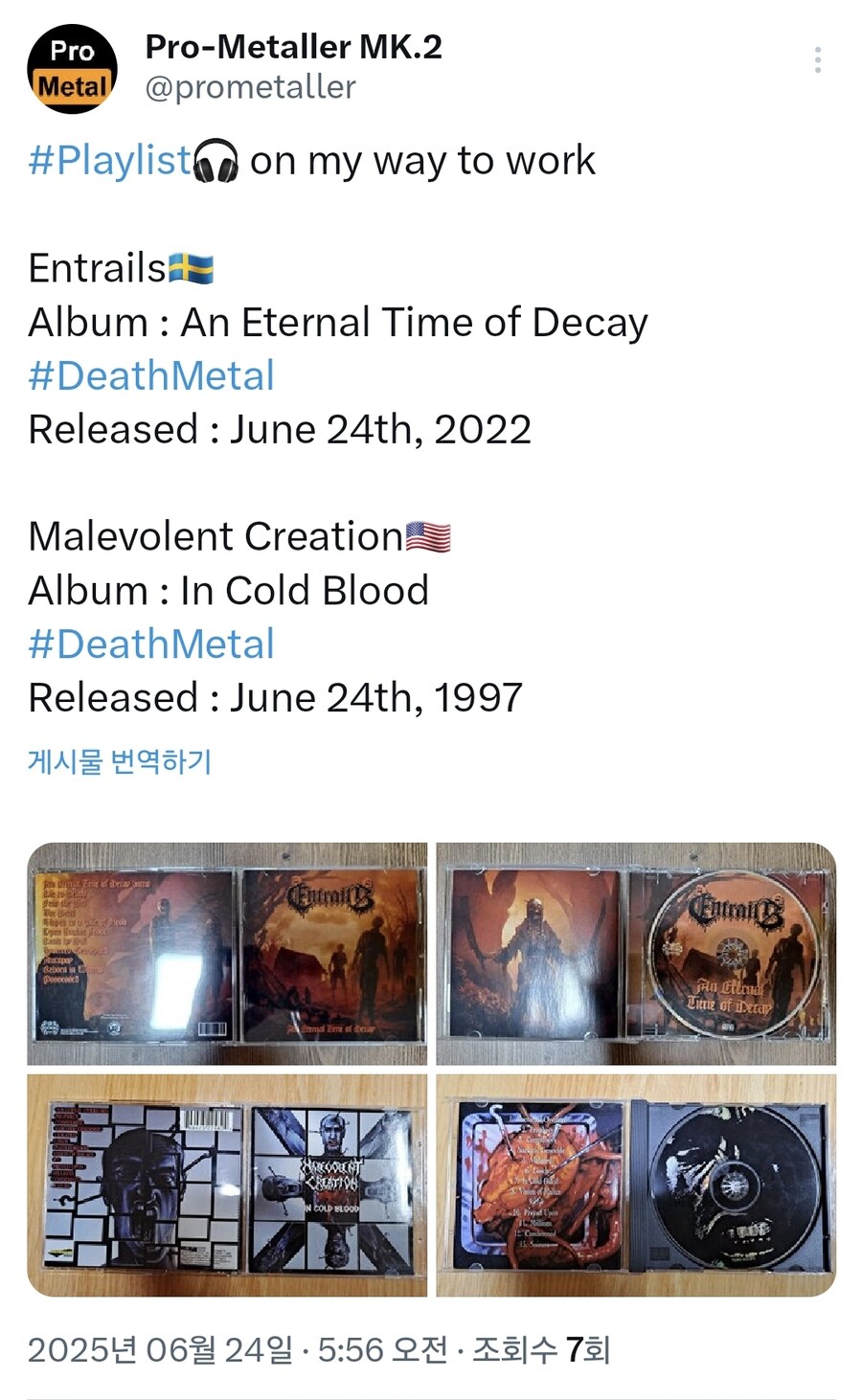Open photo of Entrails disc in case

coord(636,954)
